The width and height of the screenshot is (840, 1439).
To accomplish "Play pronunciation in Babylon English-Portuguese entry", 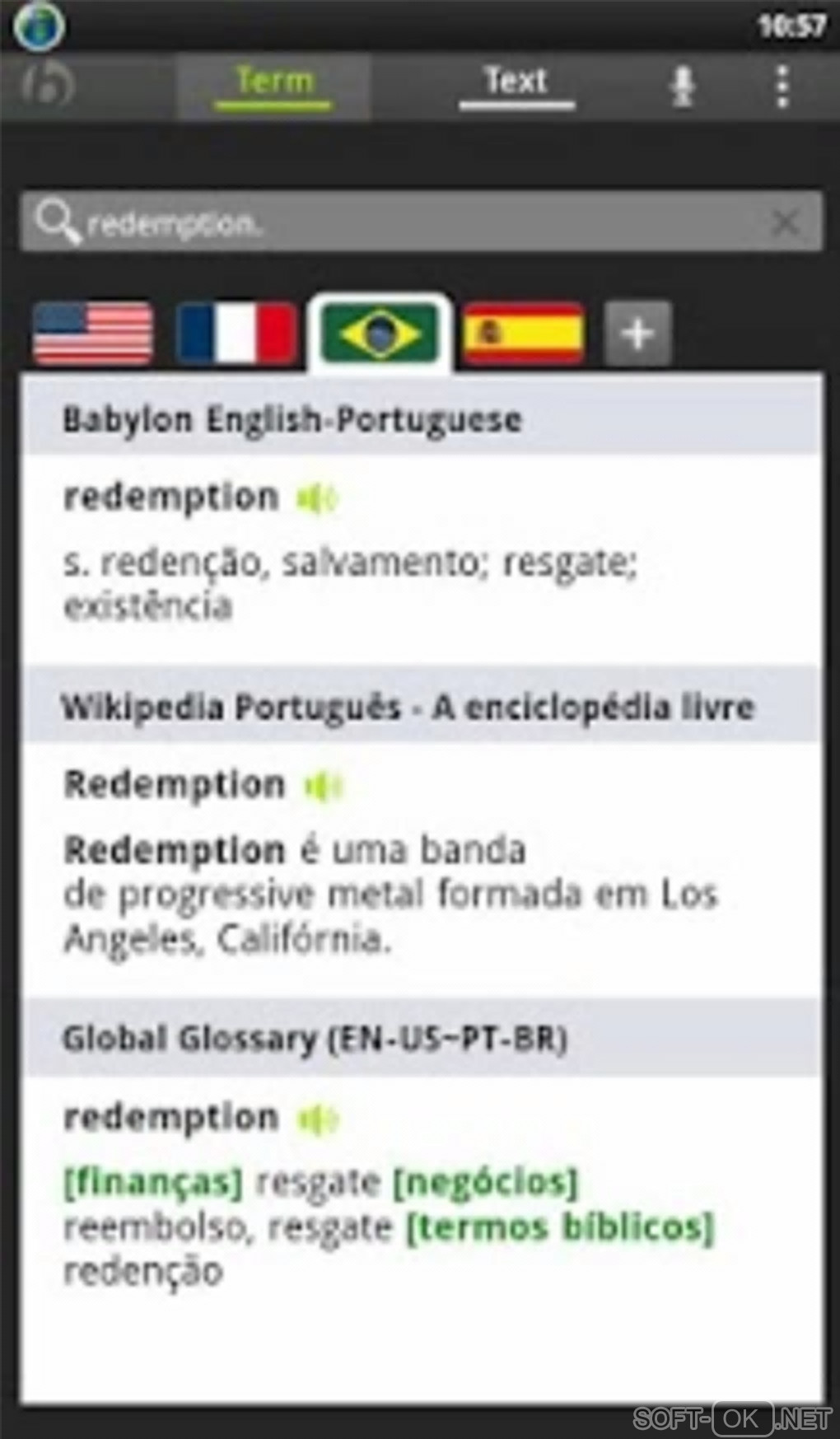I will coord(318,498).
